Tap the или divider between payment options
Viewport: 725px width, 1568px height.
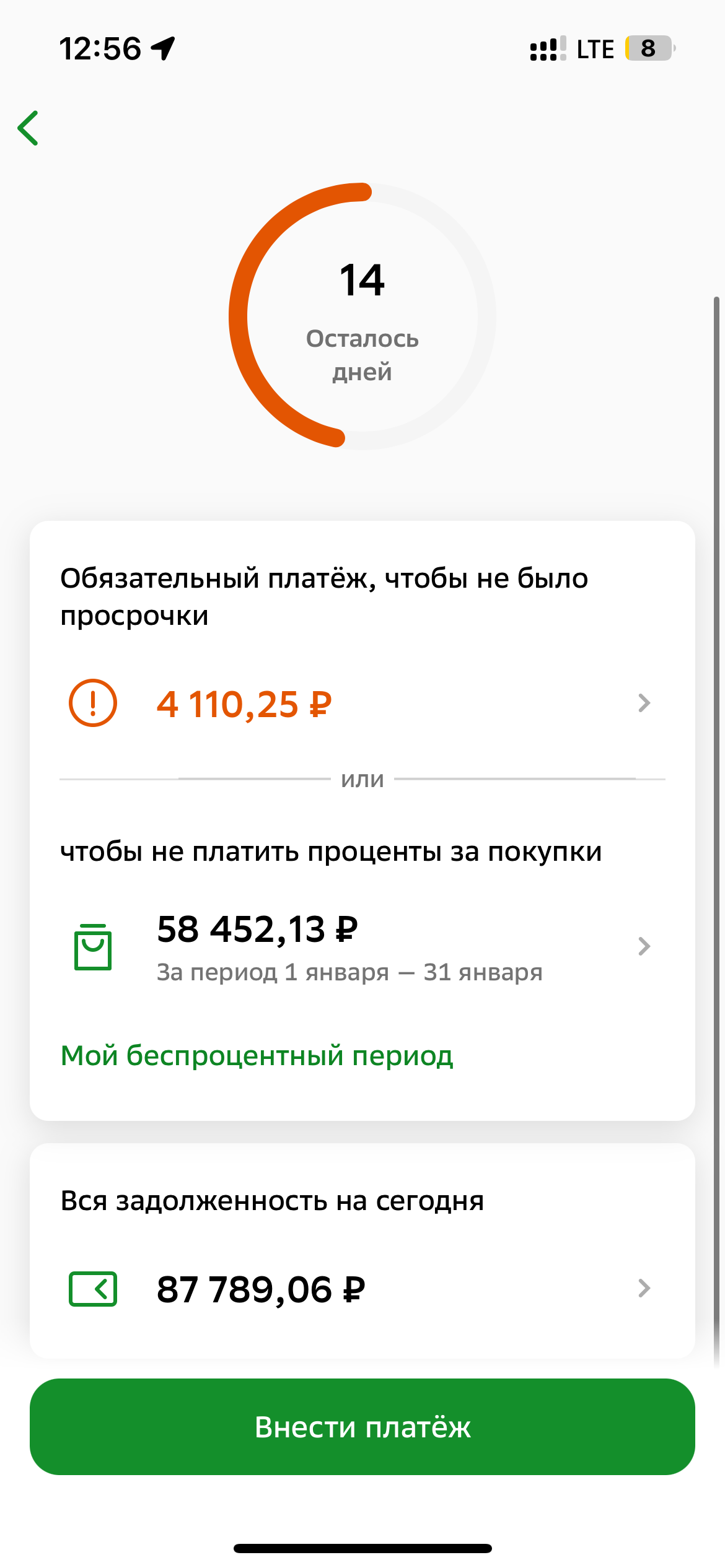point(362,779)
